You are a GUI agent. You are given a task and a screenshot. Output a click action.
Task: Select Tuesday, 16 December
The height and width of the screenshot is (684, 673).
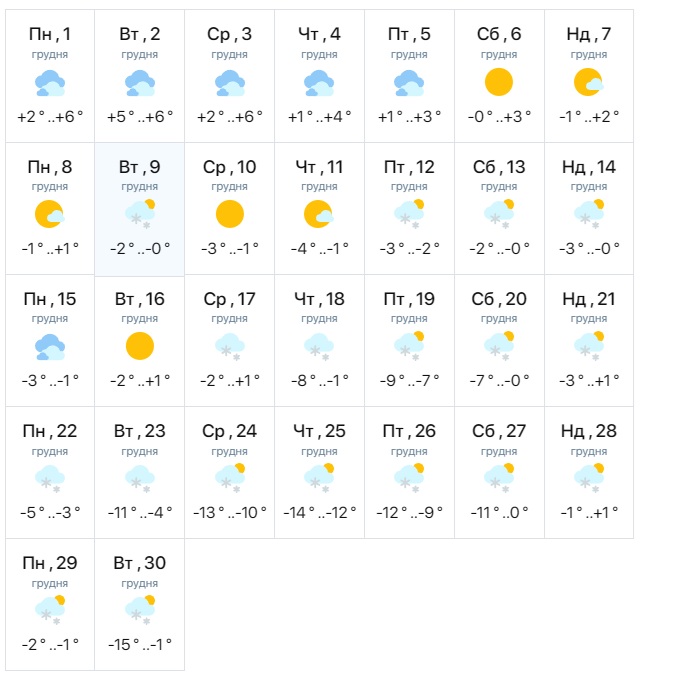tap(139, 340)
